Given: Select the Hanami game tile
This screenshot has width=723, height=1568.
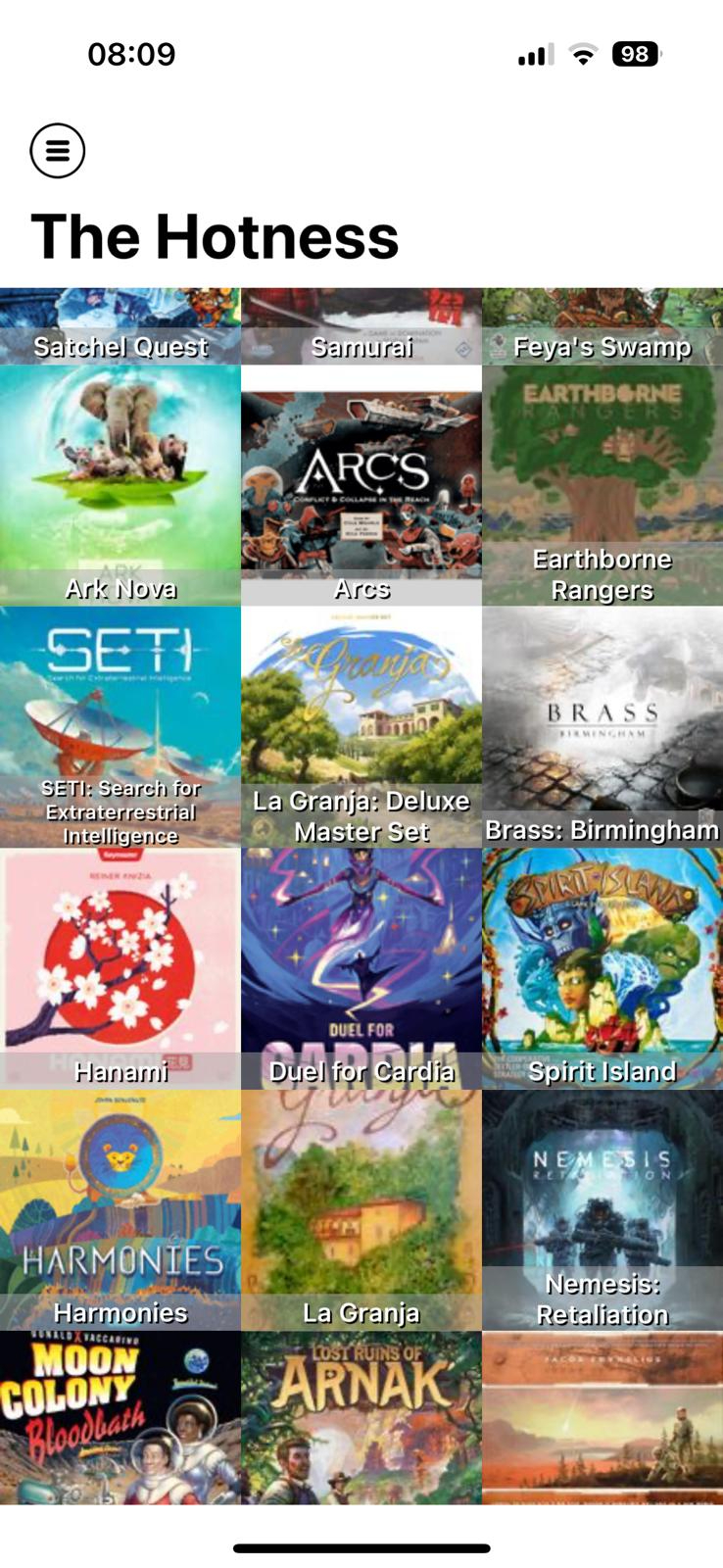Looking at the screenshot, I should [120, 967].
